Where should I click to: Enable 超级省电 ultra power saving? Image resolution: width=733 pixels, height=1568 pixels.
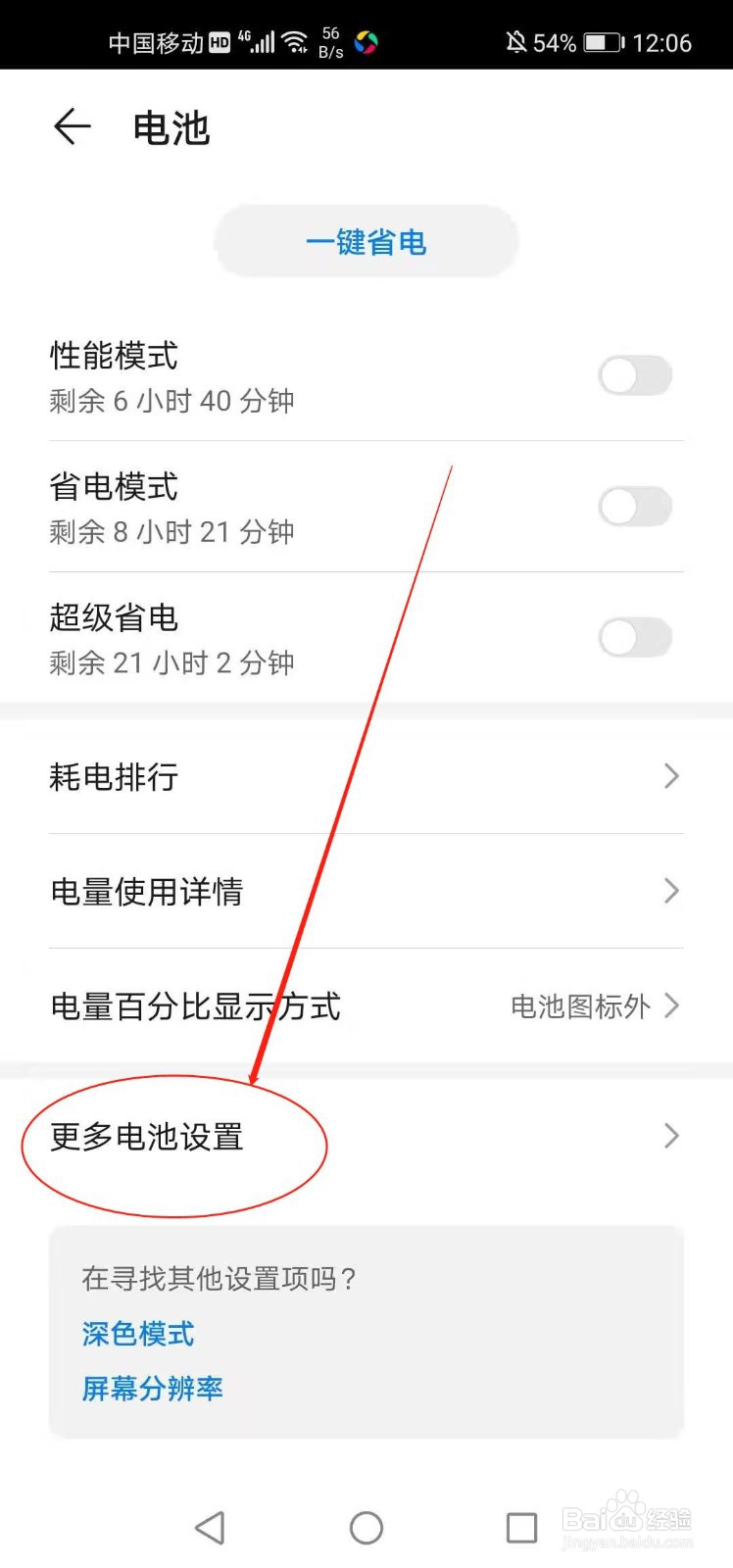click(635, 637)
